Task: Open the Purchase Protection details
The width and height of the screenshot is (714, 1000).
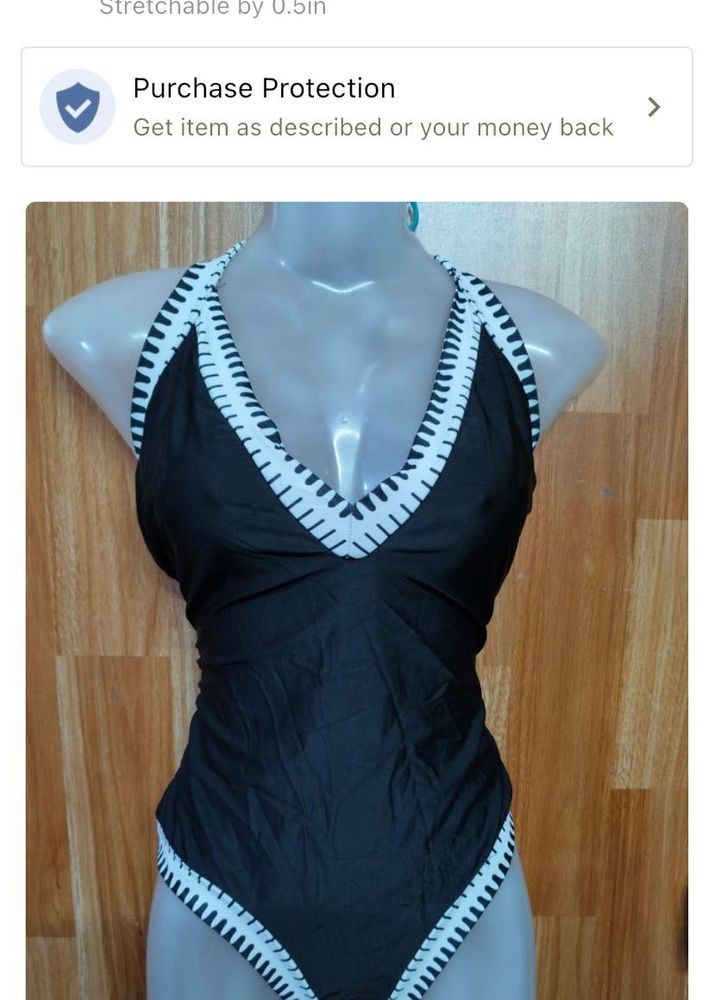Action: [356, 107]
